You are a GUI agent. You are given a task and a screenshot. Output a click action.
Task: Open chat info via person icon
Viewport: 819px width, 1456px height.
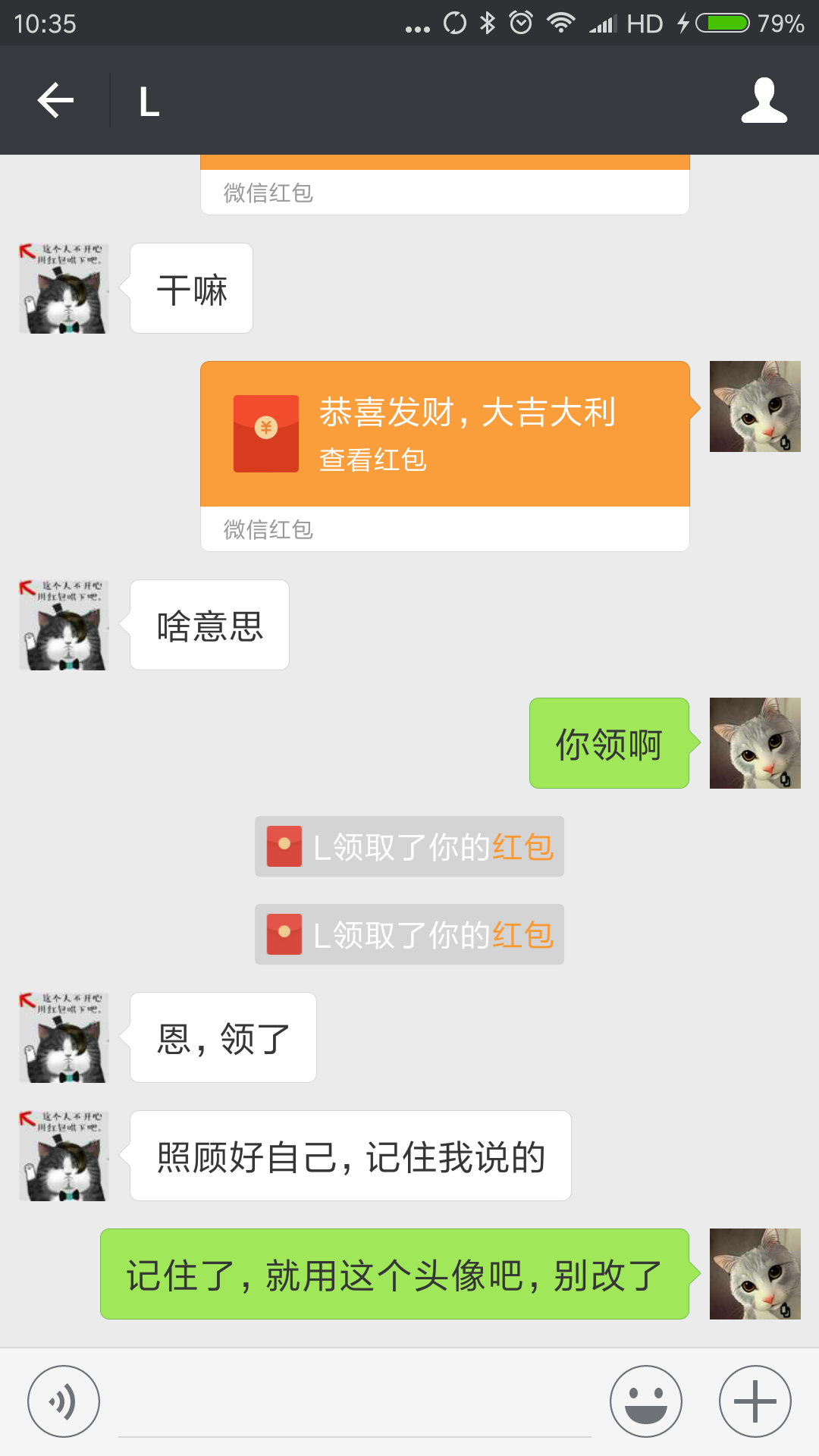pyautogui.click(x=764, y=101)
